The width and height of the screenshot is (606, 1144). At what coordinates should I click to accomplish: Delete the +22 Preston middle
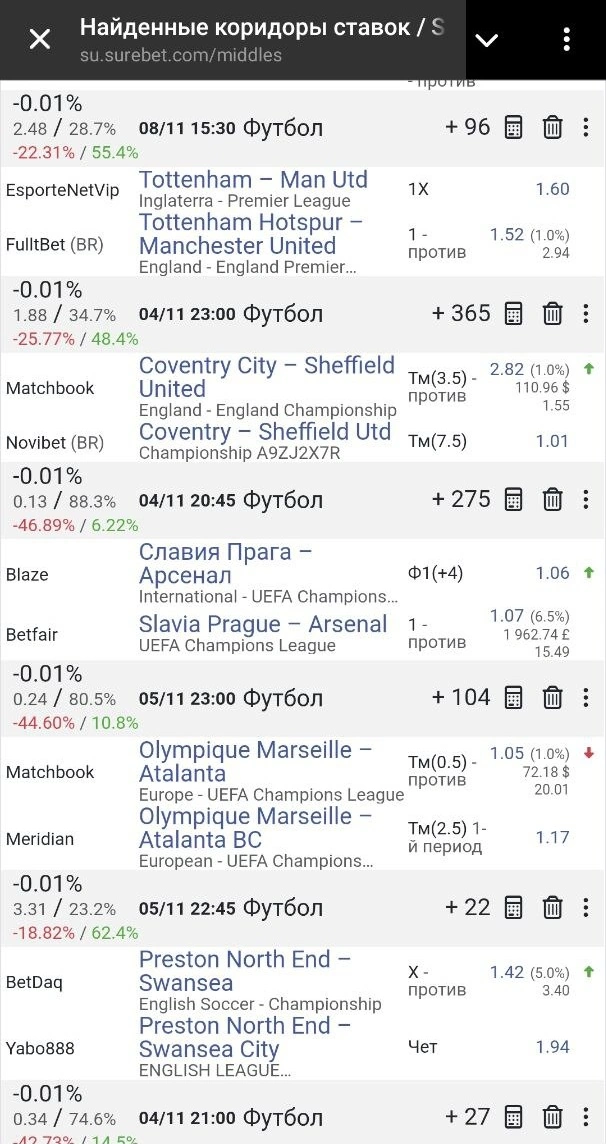click(552, 907)
